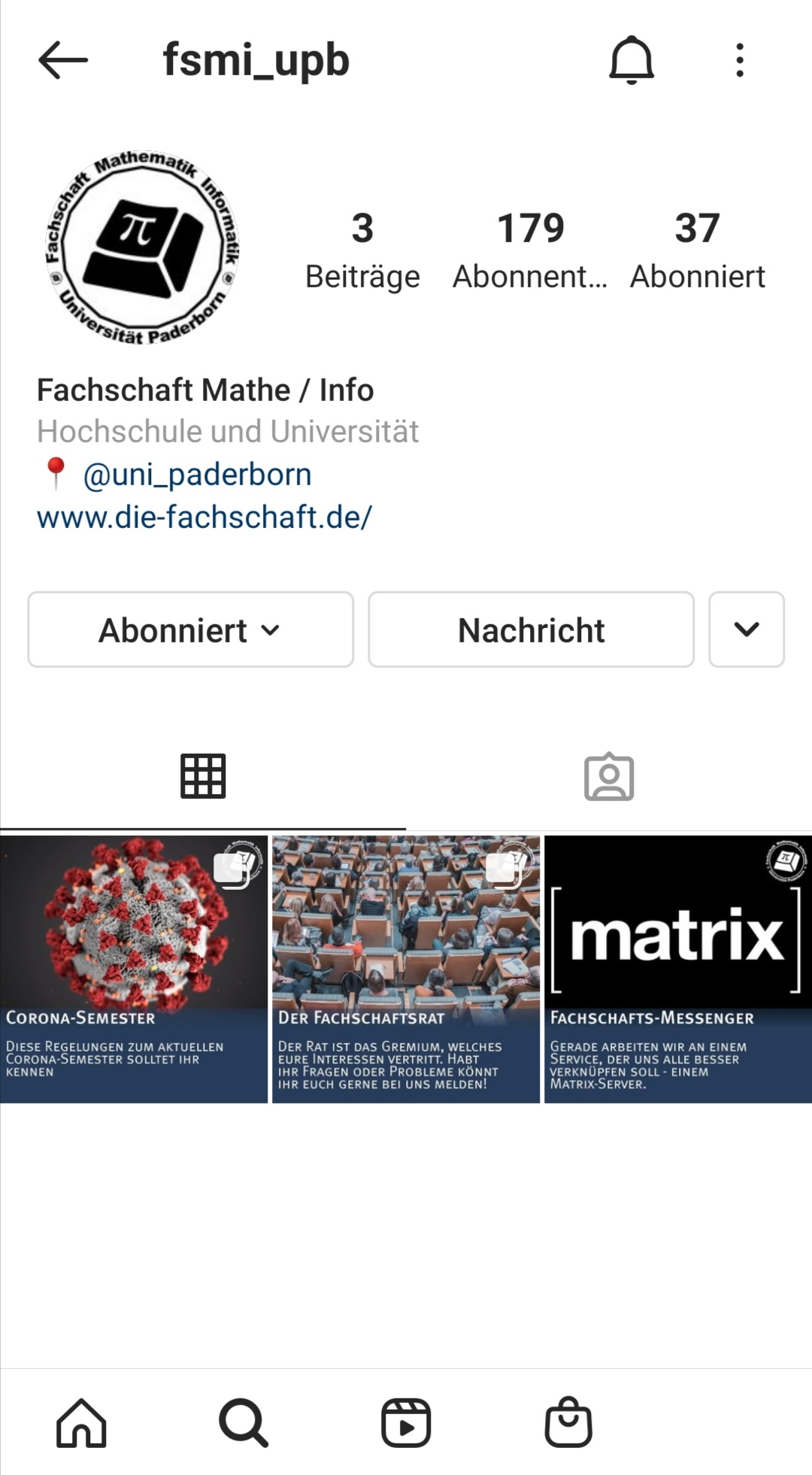812x1475 pixels.
Task: Open the @uni_paderborn profile link
Action: coord(197,475)
